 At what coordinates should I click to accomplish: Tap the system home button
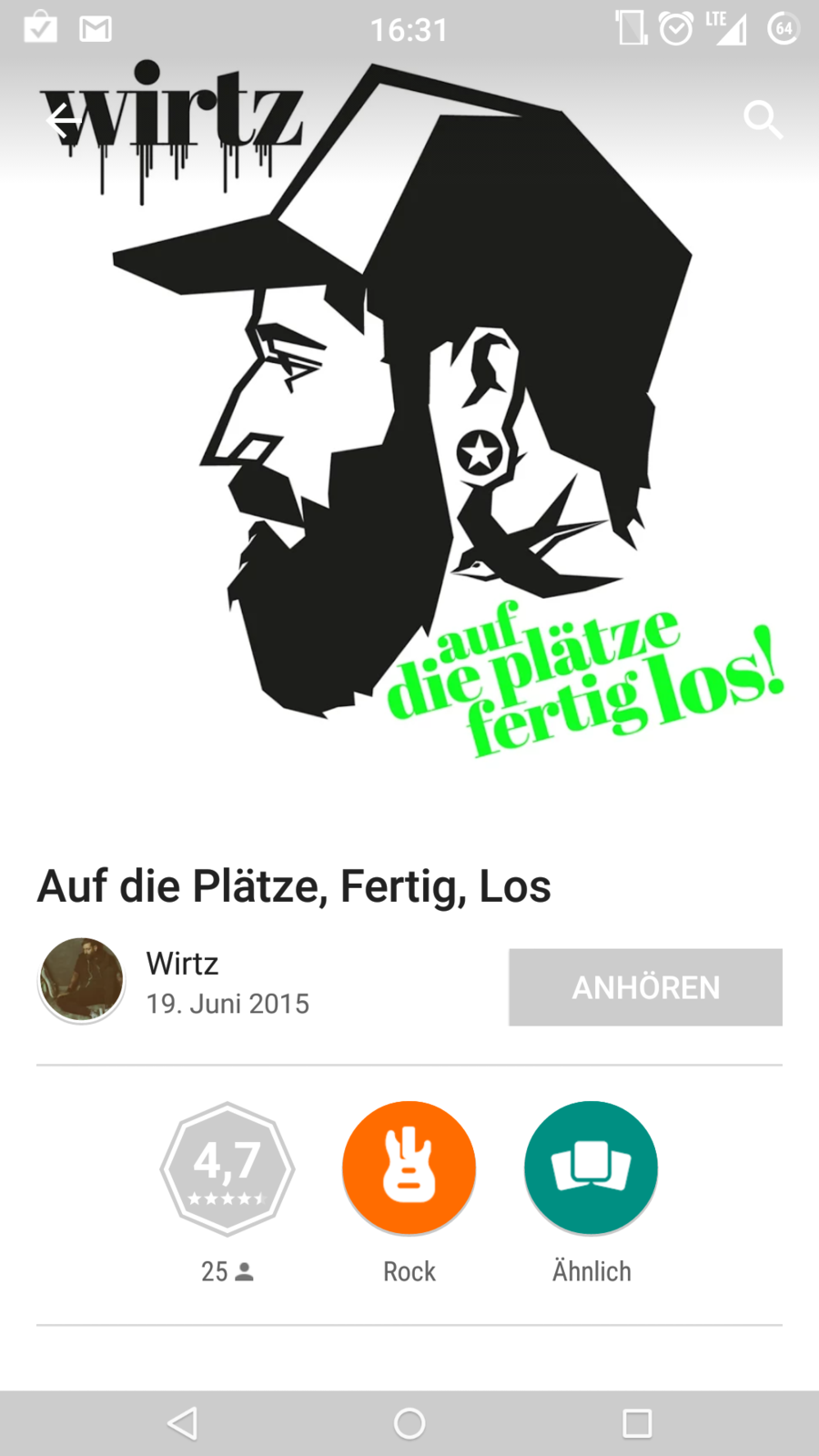pyautogui.click(x=409, y=1423)
